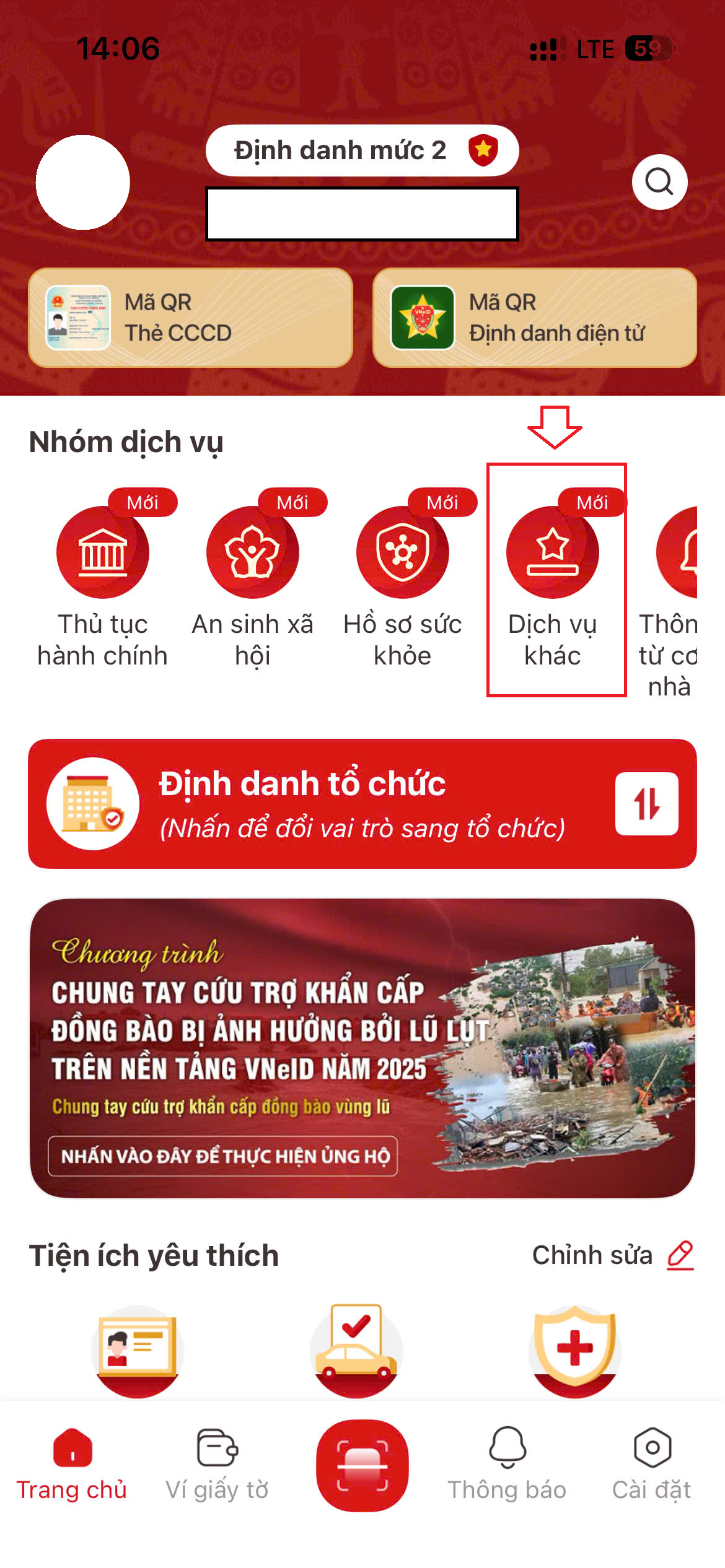
Task: Tap the search magnifier icon
Action: coord(659,181)
